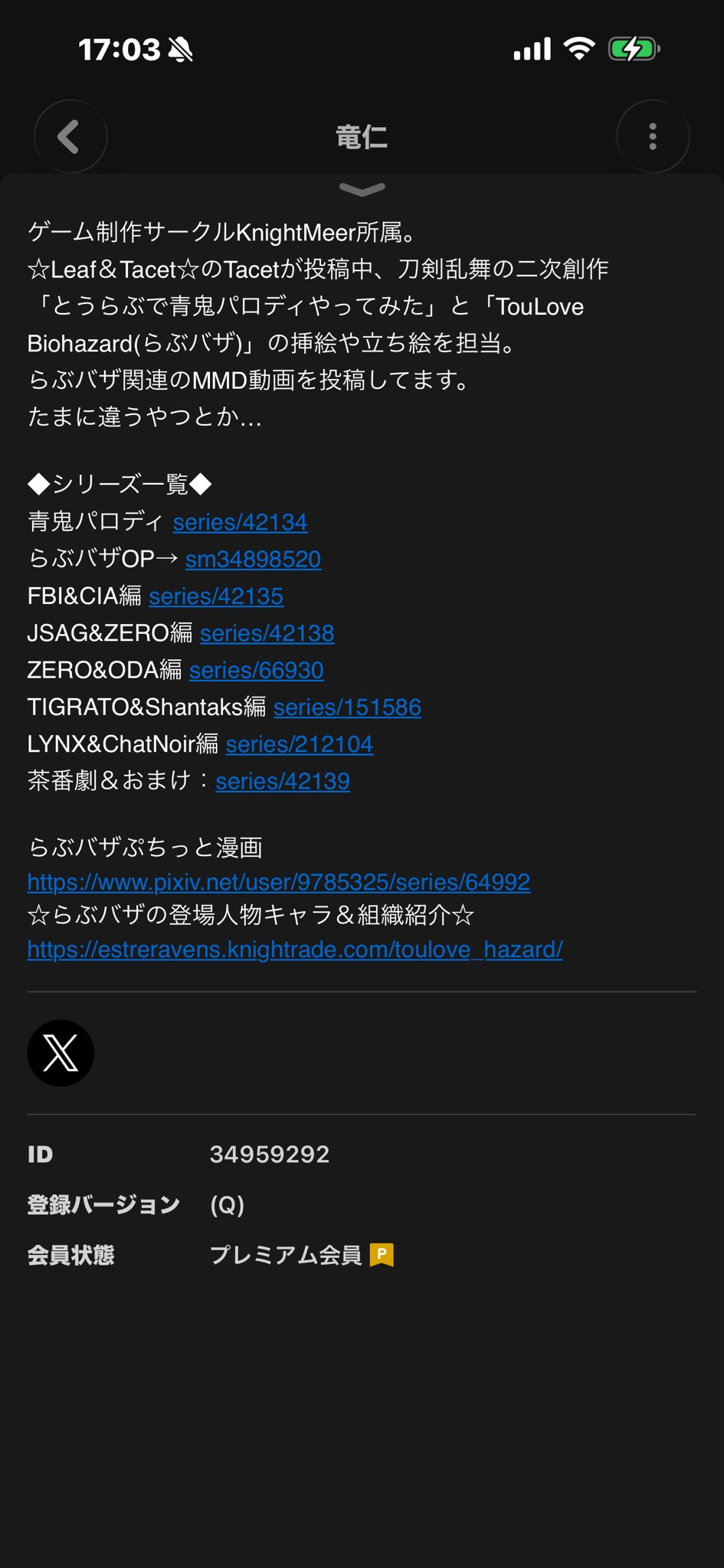Open TIGRATO&Shantaks編 link series/151586
This screenshot has height=1568, width=724.
pyautogui.click(x=347, y=707)
